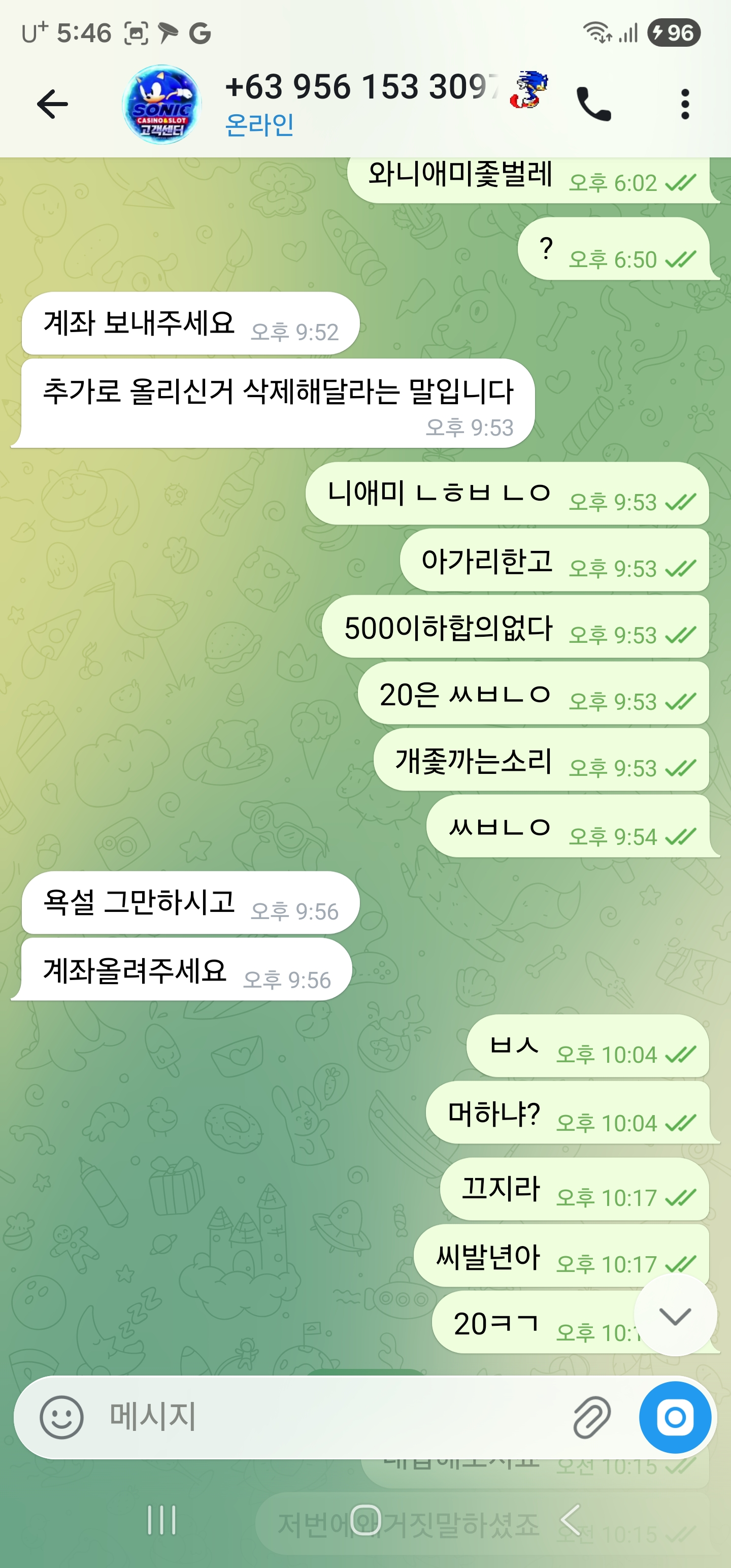Open the camera button
731x1568 pixels.
point(675,1417)
